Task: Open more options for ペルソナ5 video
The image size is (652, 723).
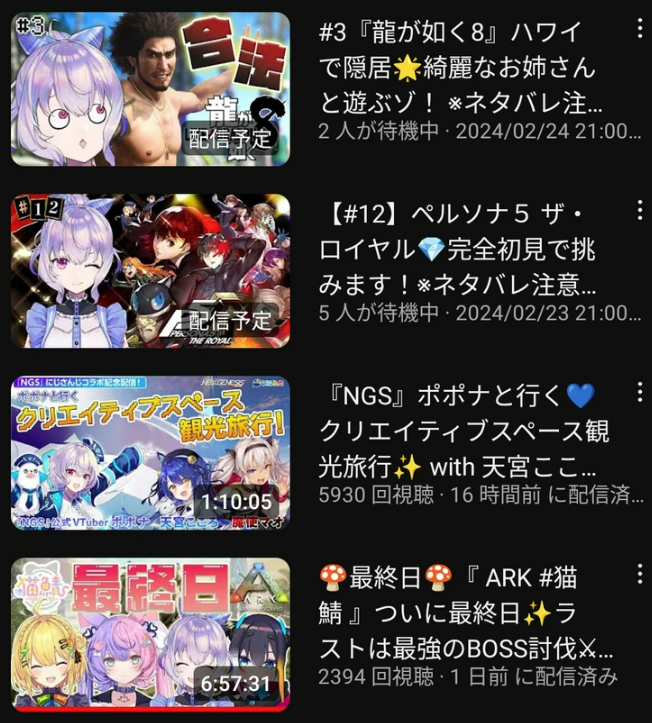Action: click(x=640, y=210)
